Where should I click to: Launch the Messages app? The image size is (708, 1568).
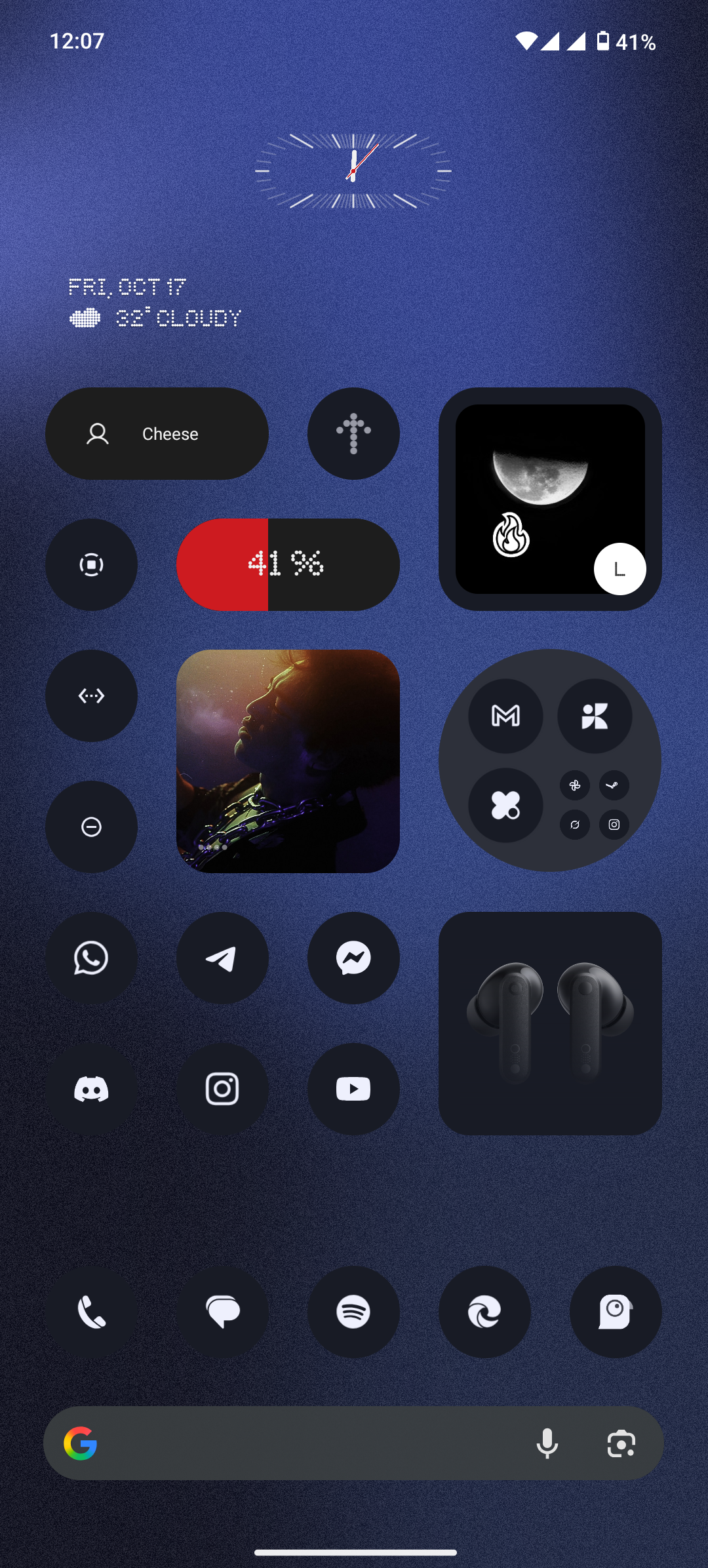coord(222,1312)
